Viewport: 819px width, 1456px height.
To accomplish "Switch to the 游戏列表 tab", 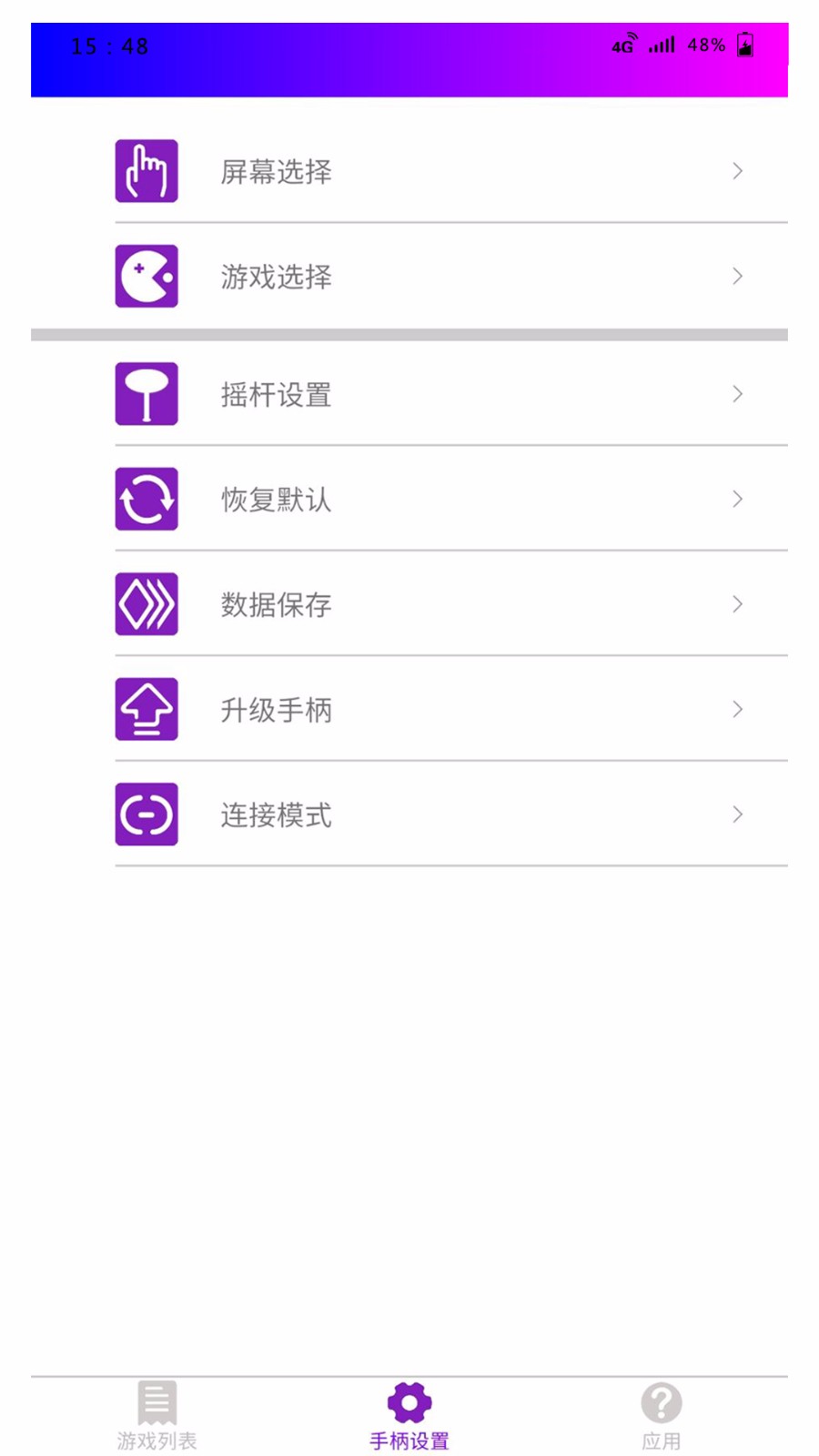I will pyautogui.click(x=156, y=1415).
